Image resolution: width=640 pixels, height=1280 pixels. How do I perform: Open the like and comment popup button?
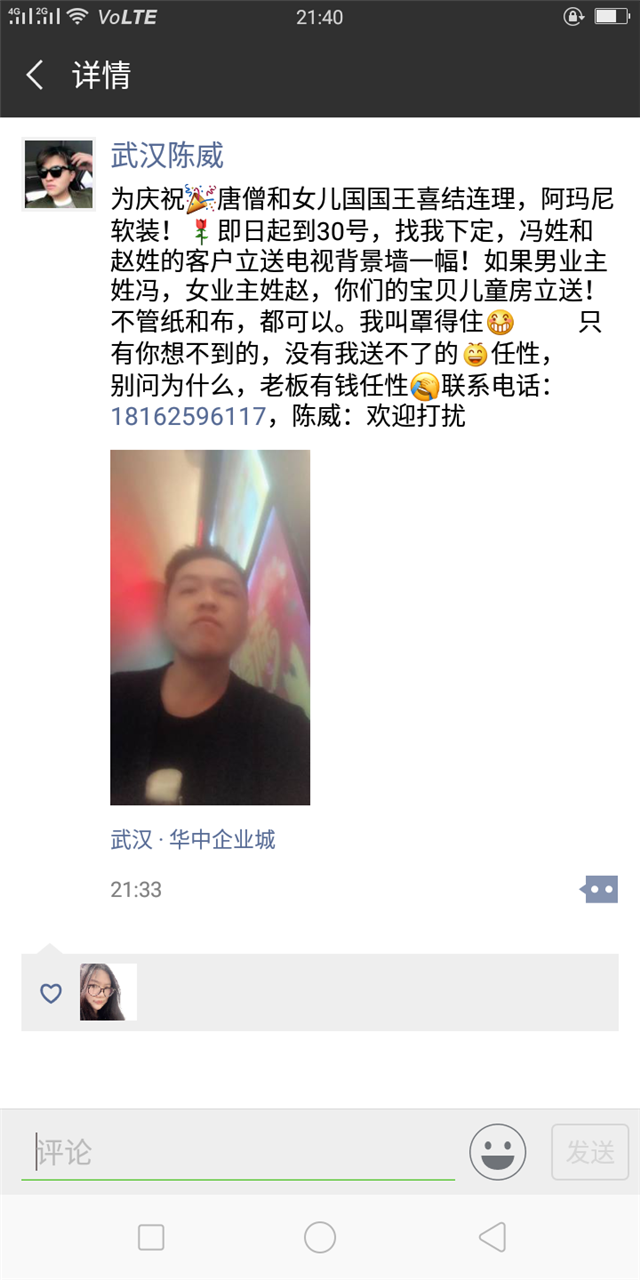pyautogui.click(x=600, y=889)
